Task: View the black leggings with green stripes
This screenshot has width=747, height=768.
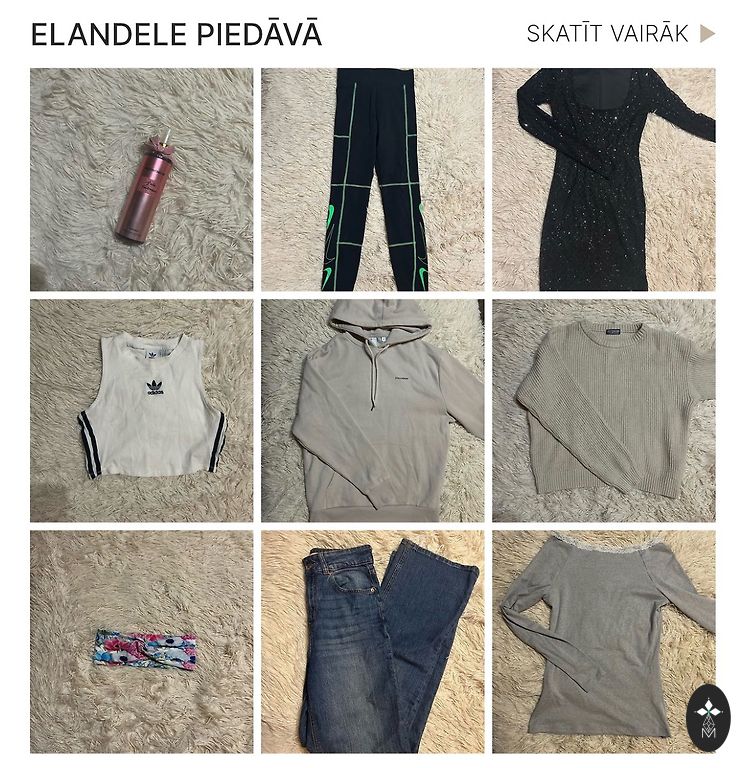Action: coord(372,180)
